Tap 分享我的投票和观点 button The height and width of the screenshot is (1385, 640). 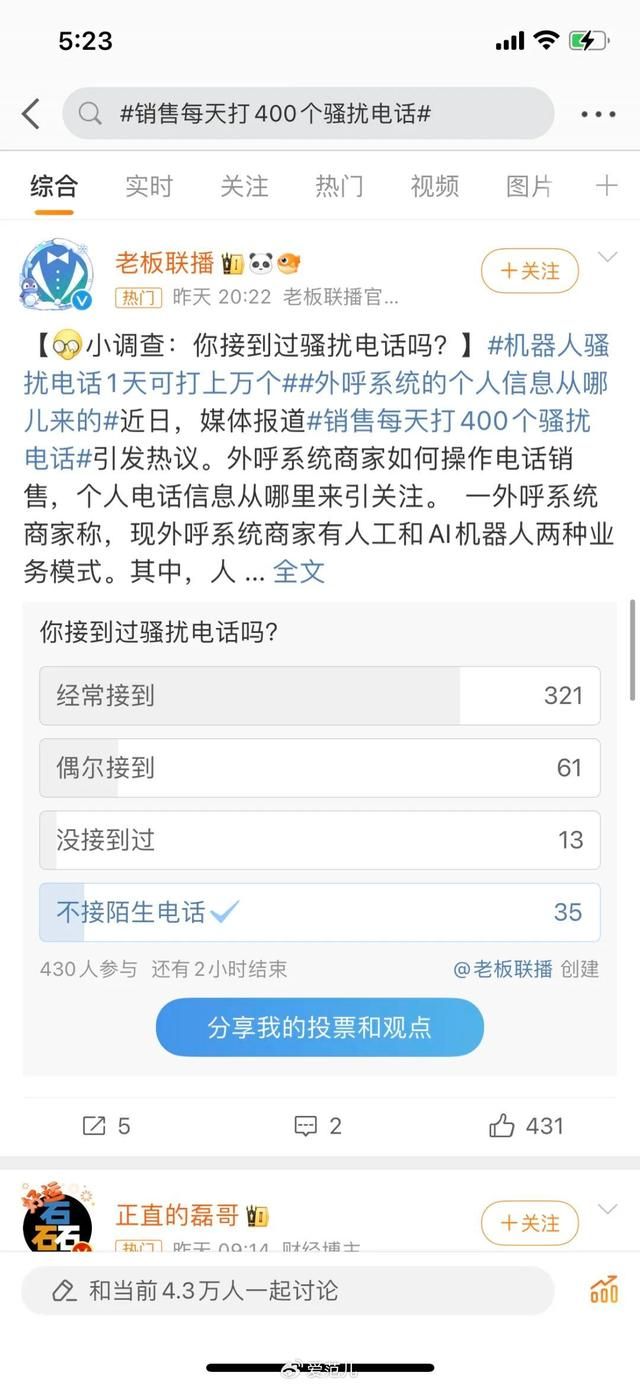coord(319,1027)
